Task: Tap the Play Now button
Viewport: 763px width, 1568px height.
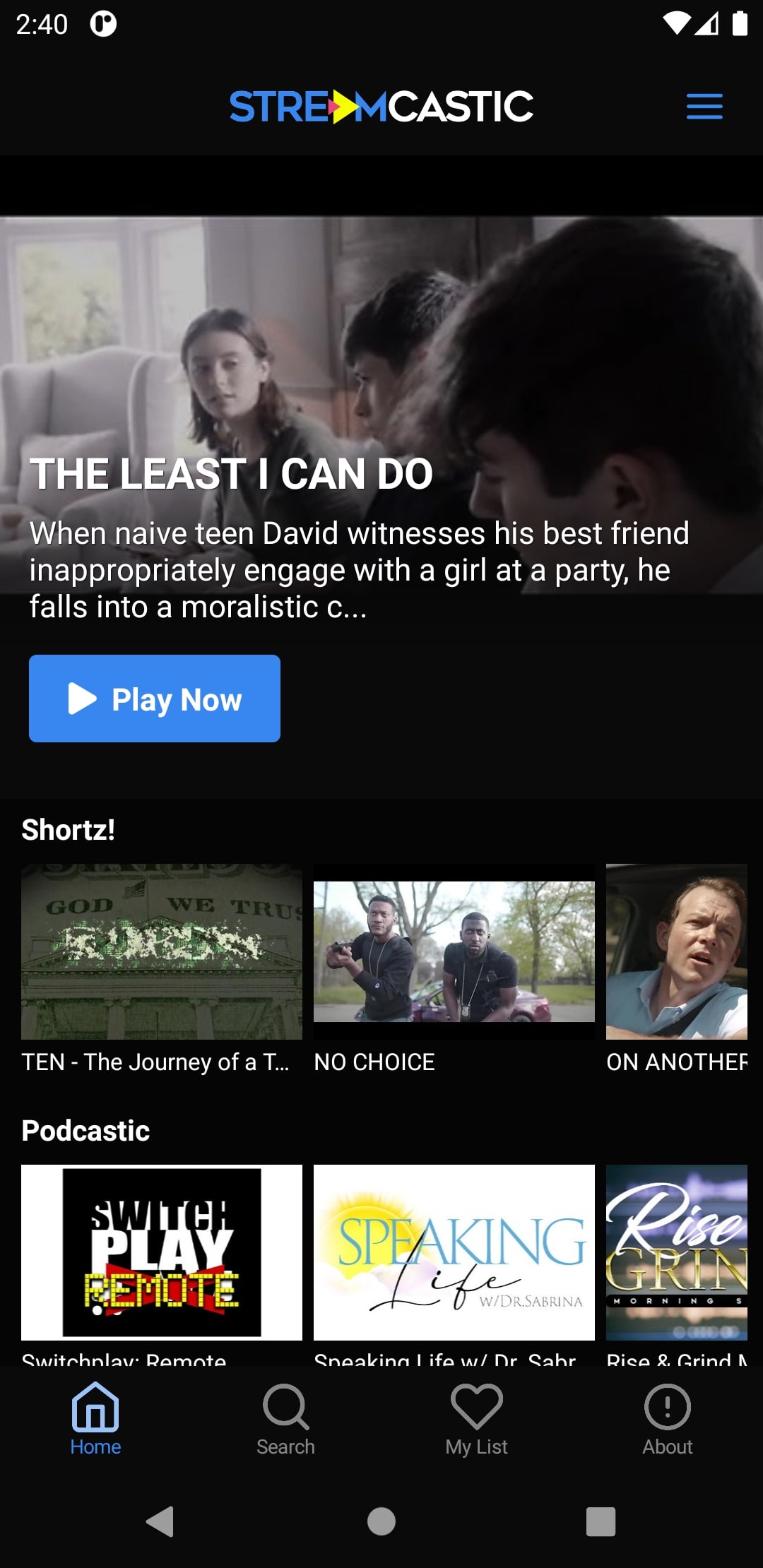Action: click(155, 699)
